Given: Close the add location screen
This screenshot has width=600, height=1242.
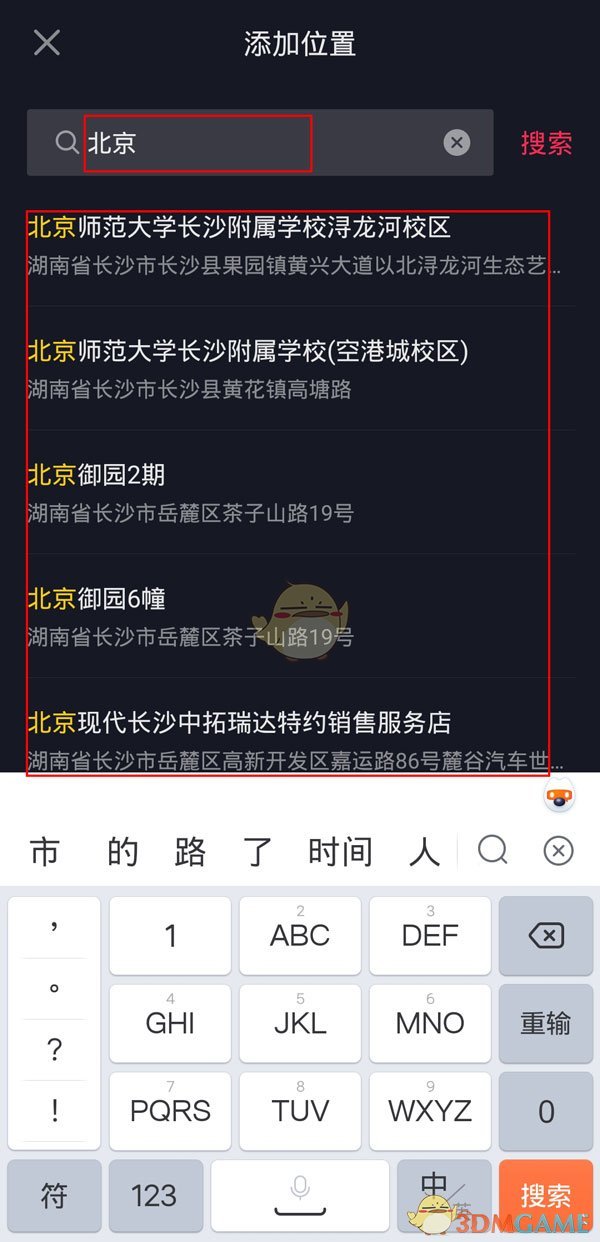Looking at the screenshot, I should 47,43.
